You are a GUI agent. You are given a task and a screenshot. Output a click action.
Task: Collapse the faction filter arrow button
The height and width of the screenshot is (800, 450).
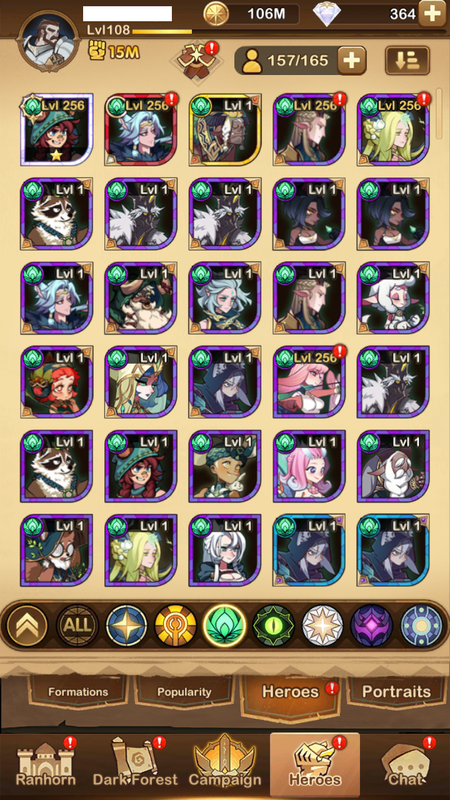pos(28,625)
